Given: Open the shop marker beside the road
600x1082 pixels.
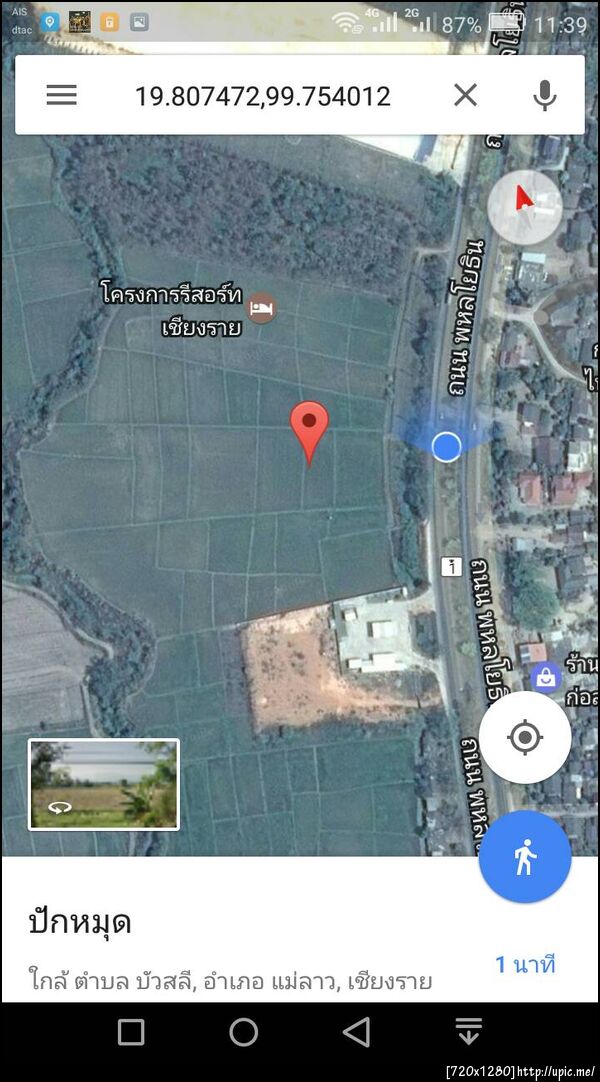Looking at the screenshot, I should (x=546, y=678).
